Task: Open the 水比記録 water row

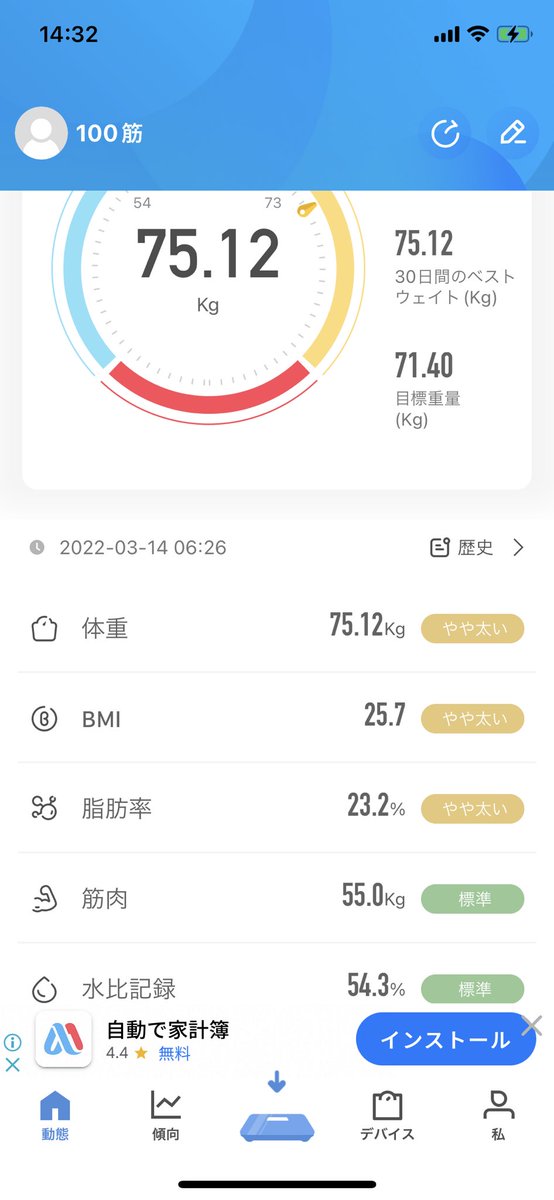Action: click(277, 988)
